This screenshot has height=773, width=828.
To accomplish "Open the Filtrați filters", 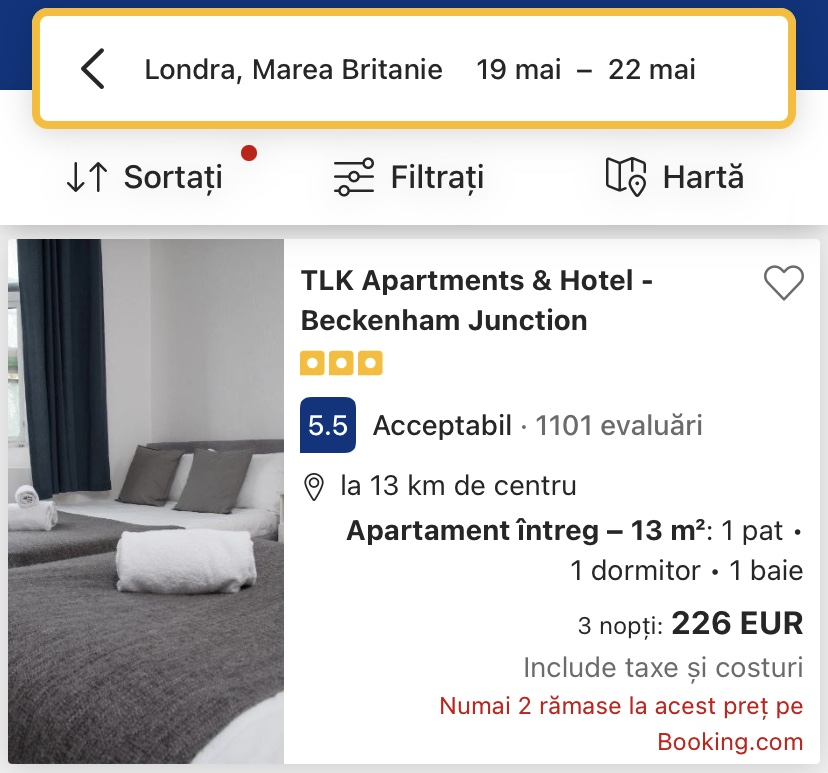I will point(408,178).
